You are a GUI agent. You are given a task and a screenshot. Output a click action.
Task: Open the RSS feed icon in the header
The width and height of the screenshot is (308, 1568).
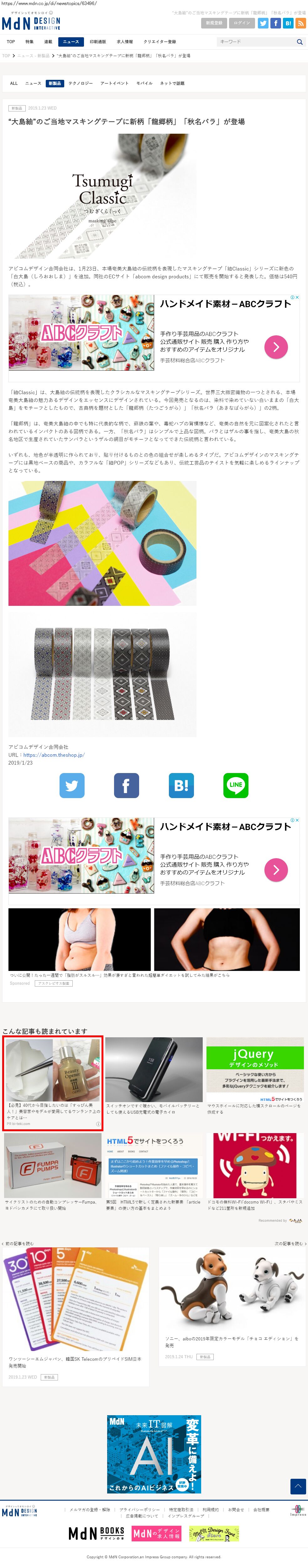301,23
